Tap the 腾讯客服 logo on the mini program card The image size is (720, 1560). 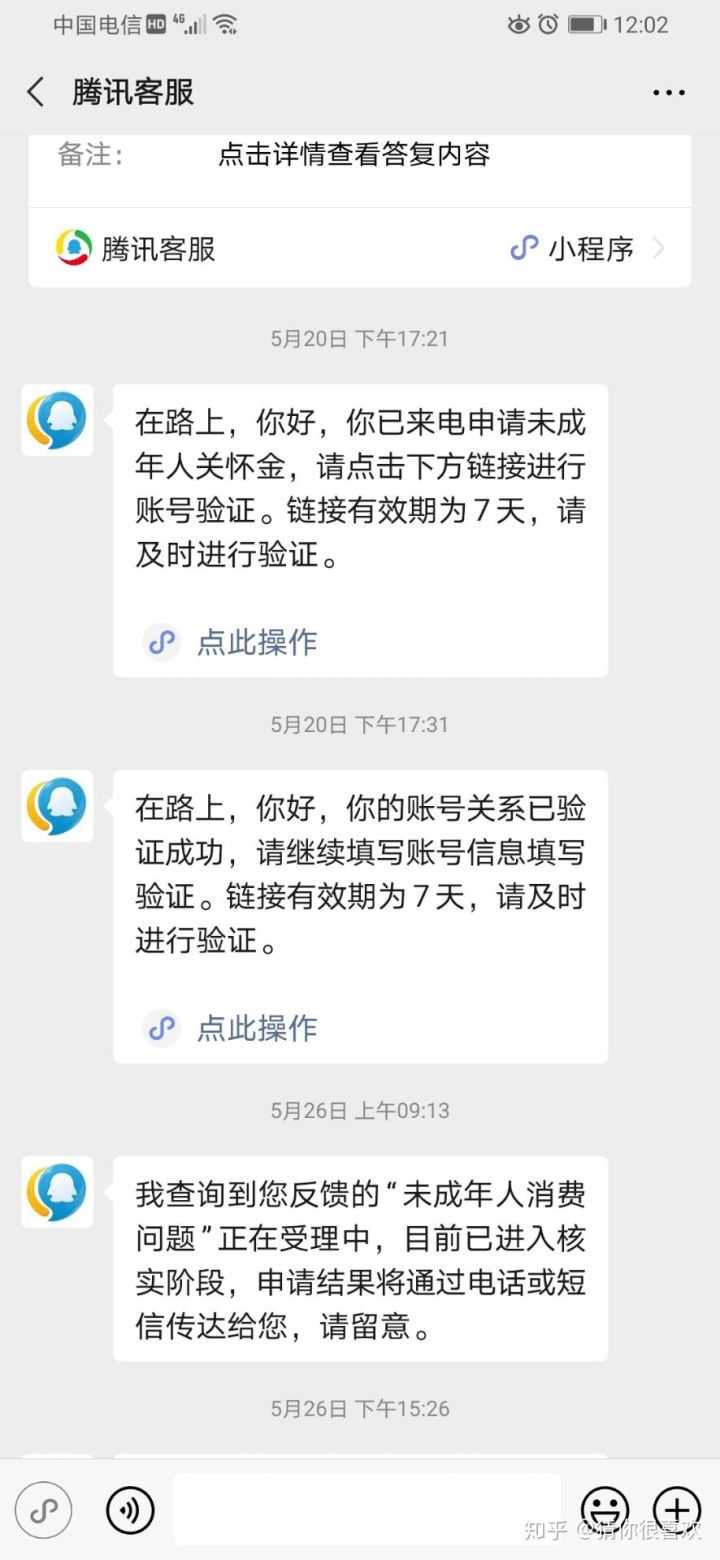click(x=71, y=248)
